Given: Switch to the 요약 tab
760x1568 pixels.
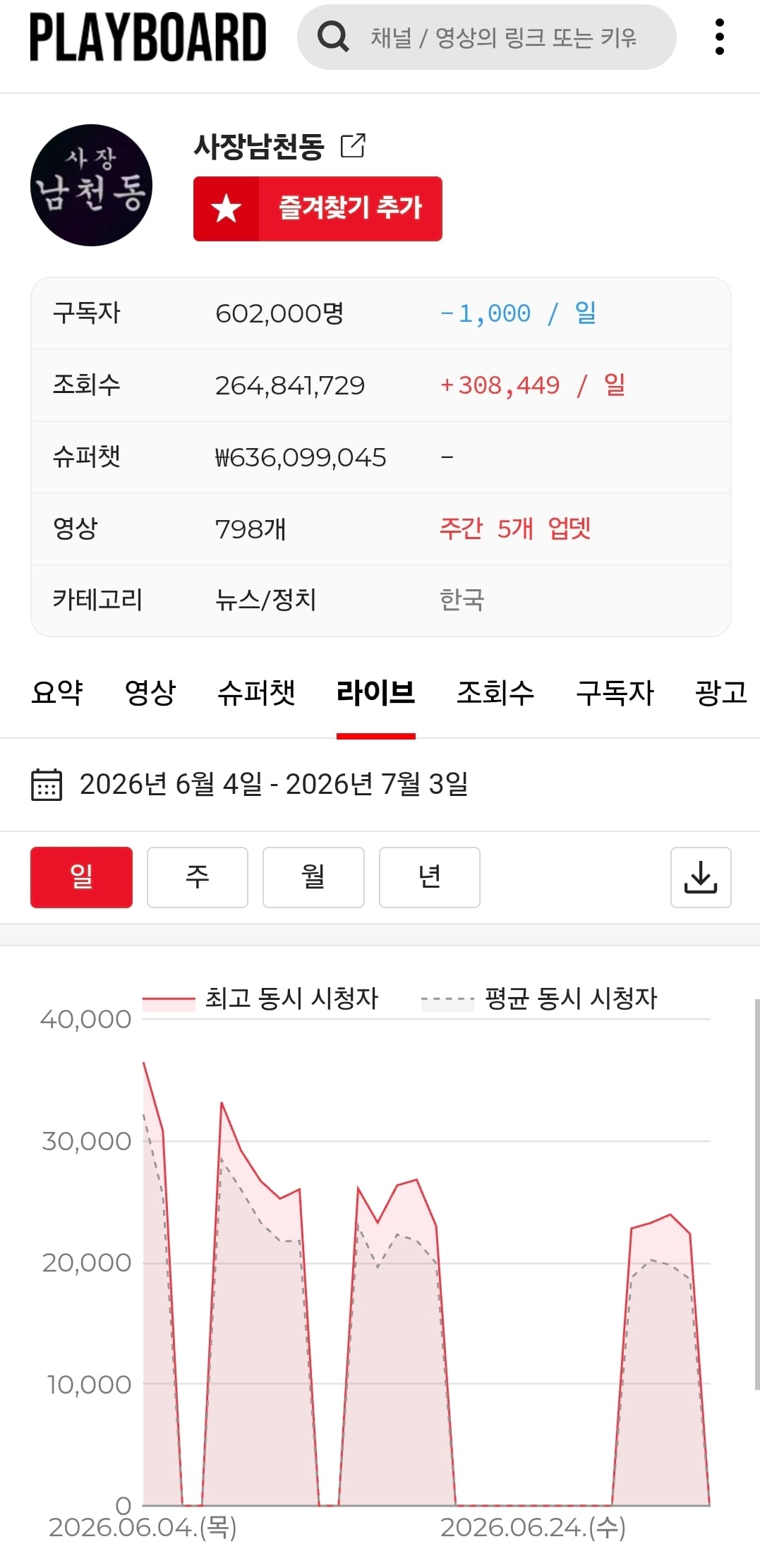Looking at the screenshot, I should [x=57, y=692].
